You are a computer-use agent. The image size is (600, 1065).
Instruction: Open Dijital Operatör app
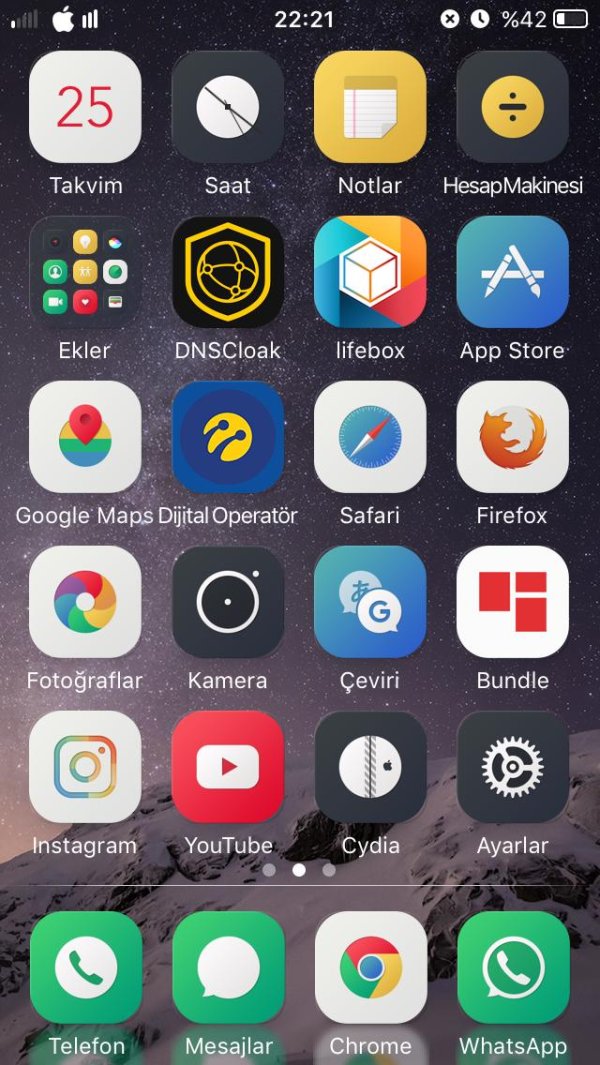click(228, 437)
